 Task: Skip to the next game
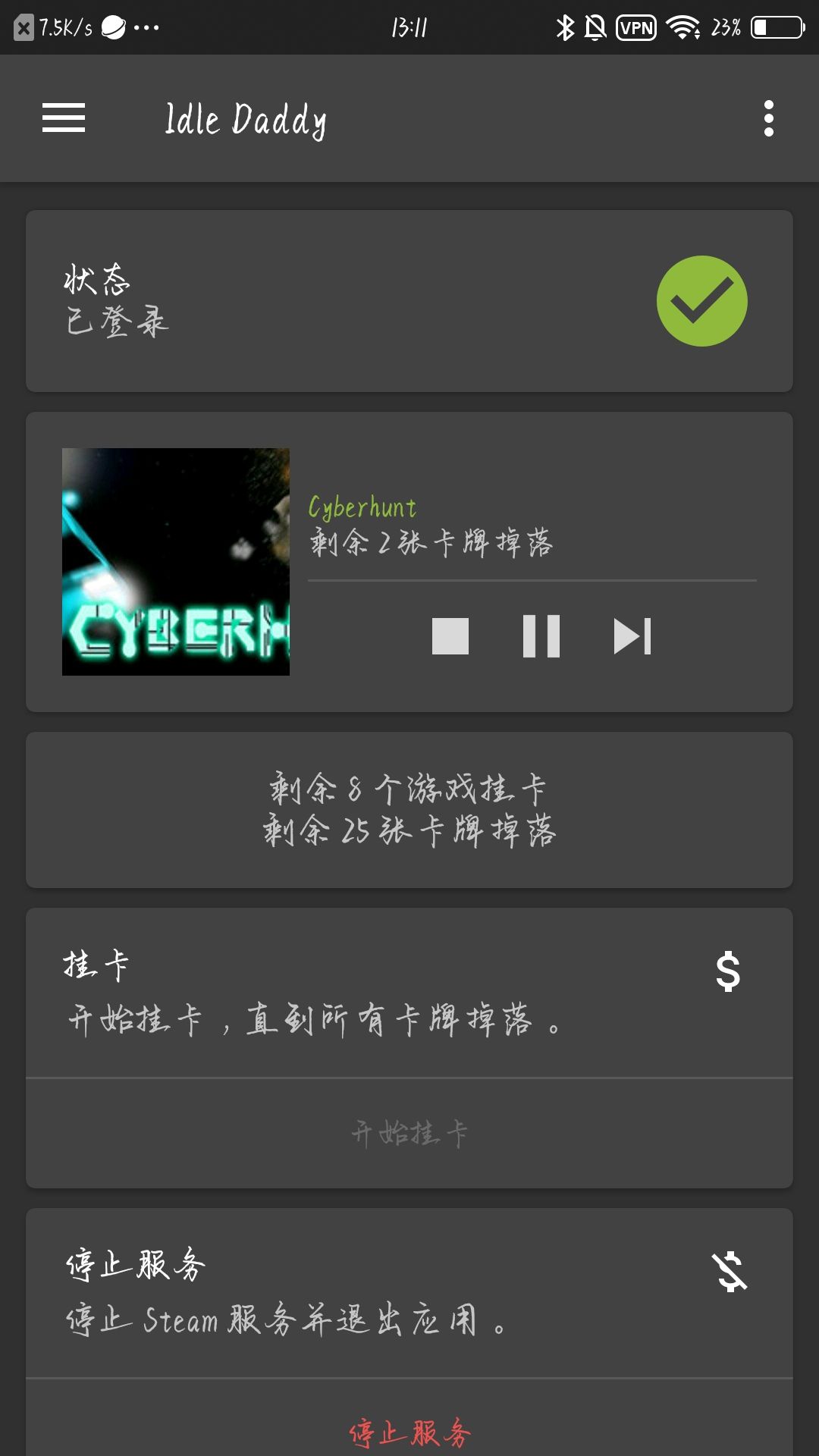(633, 638)
